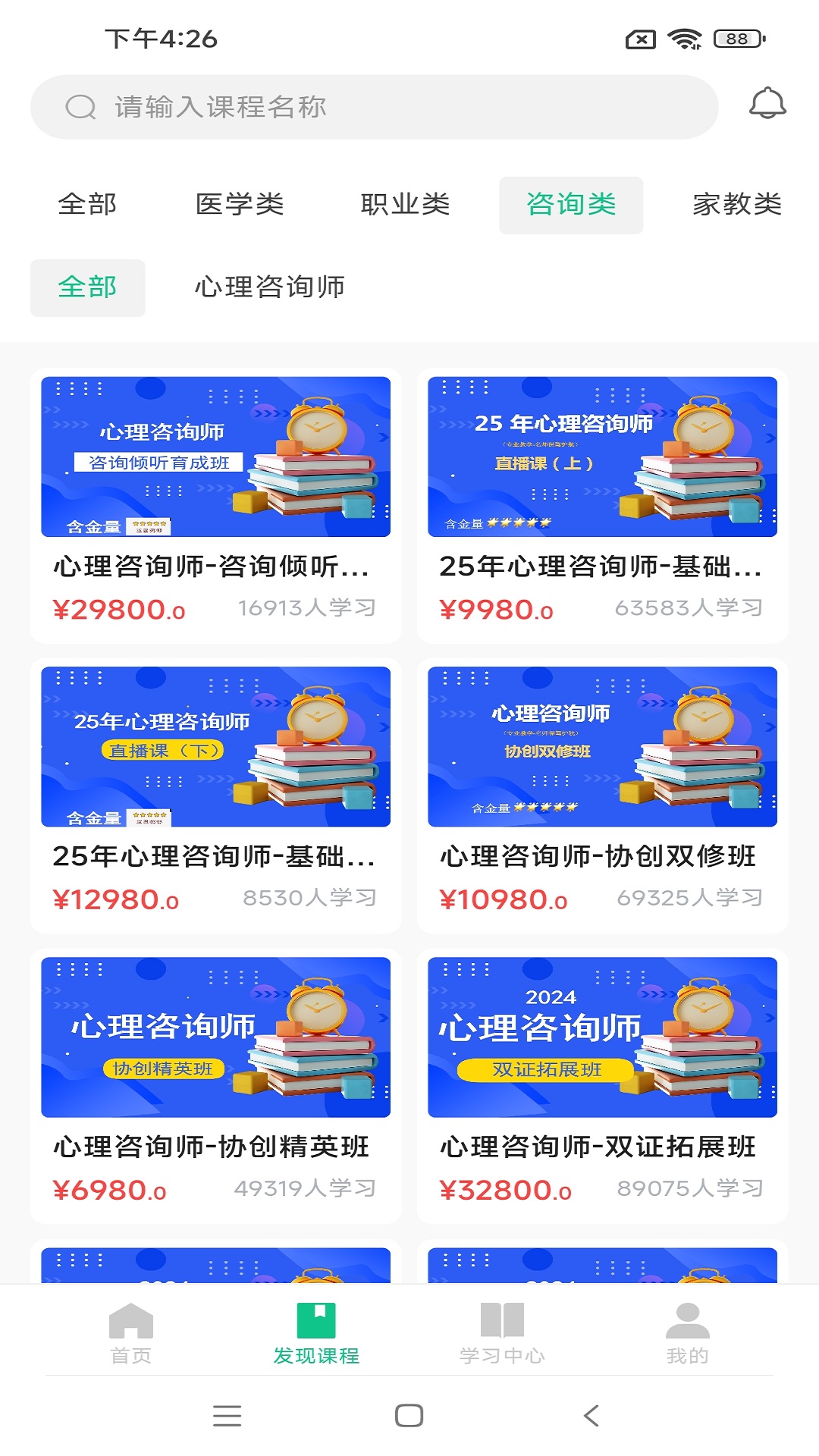The width and height of the screenshot is (819, 1456).
Task: Select the 心理咨询师 subcategory filter
Action: tap(270, 287)
